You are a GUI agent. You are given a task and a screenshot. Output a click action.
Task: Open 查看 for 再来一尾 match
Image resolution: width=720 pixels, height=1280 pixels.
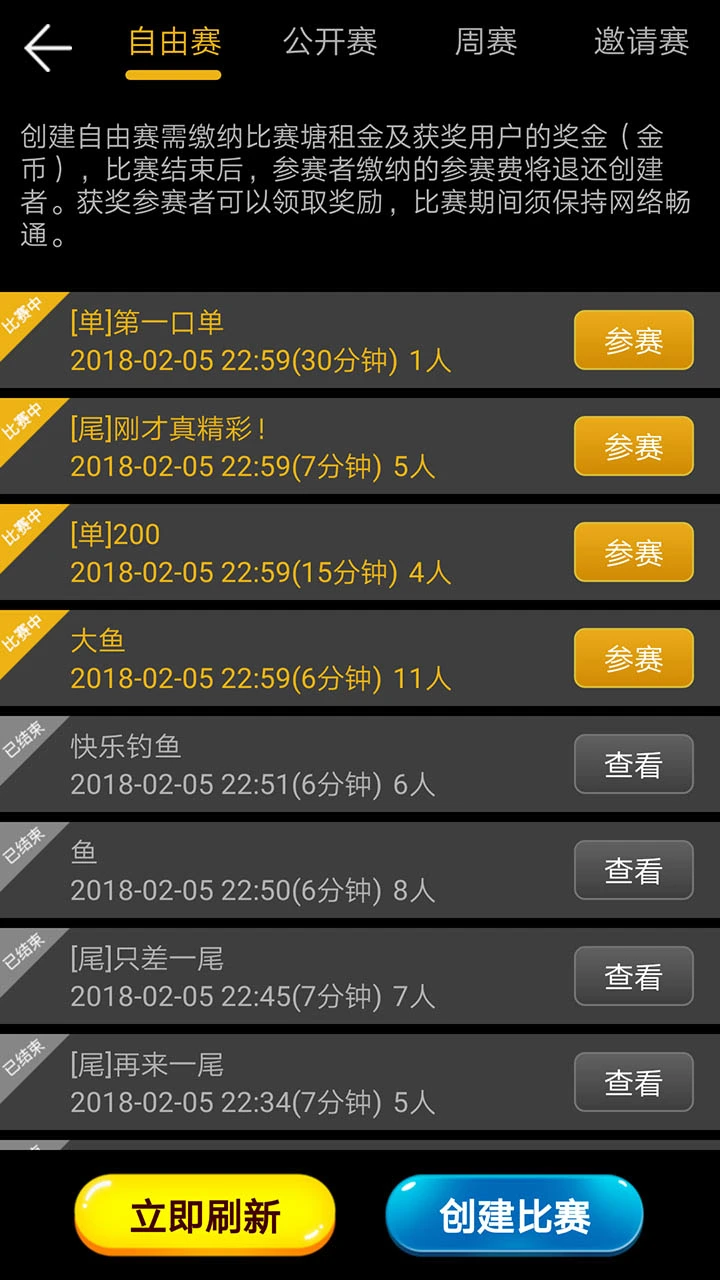pyautogui.click(x=633, y=1082)
